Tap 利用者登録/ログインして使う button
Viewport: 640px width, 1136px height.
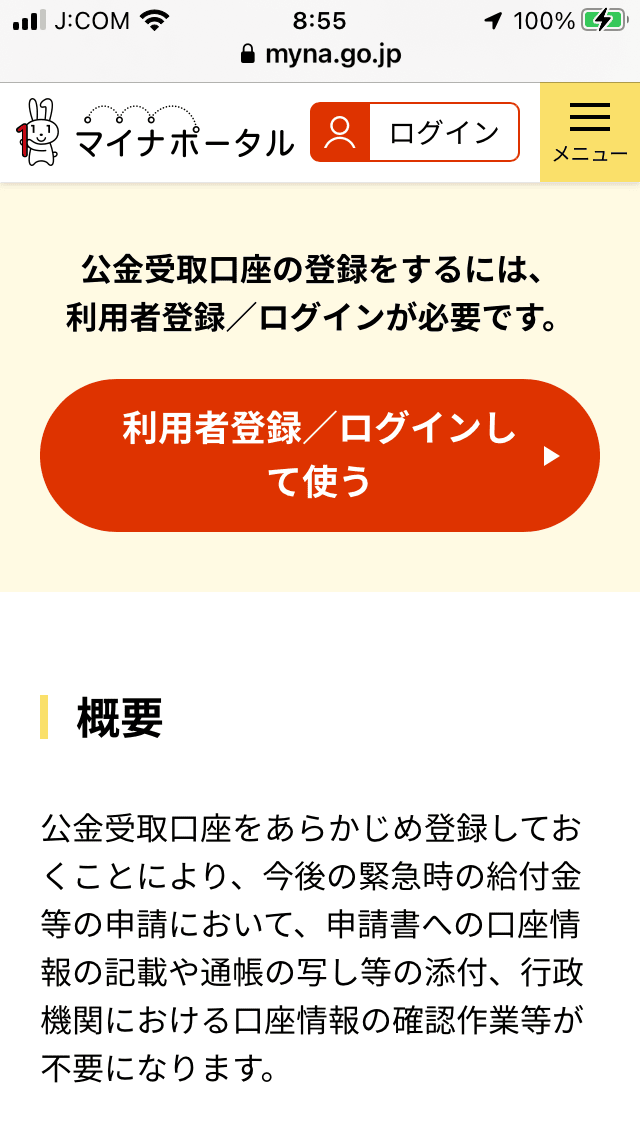click(320, 455)
